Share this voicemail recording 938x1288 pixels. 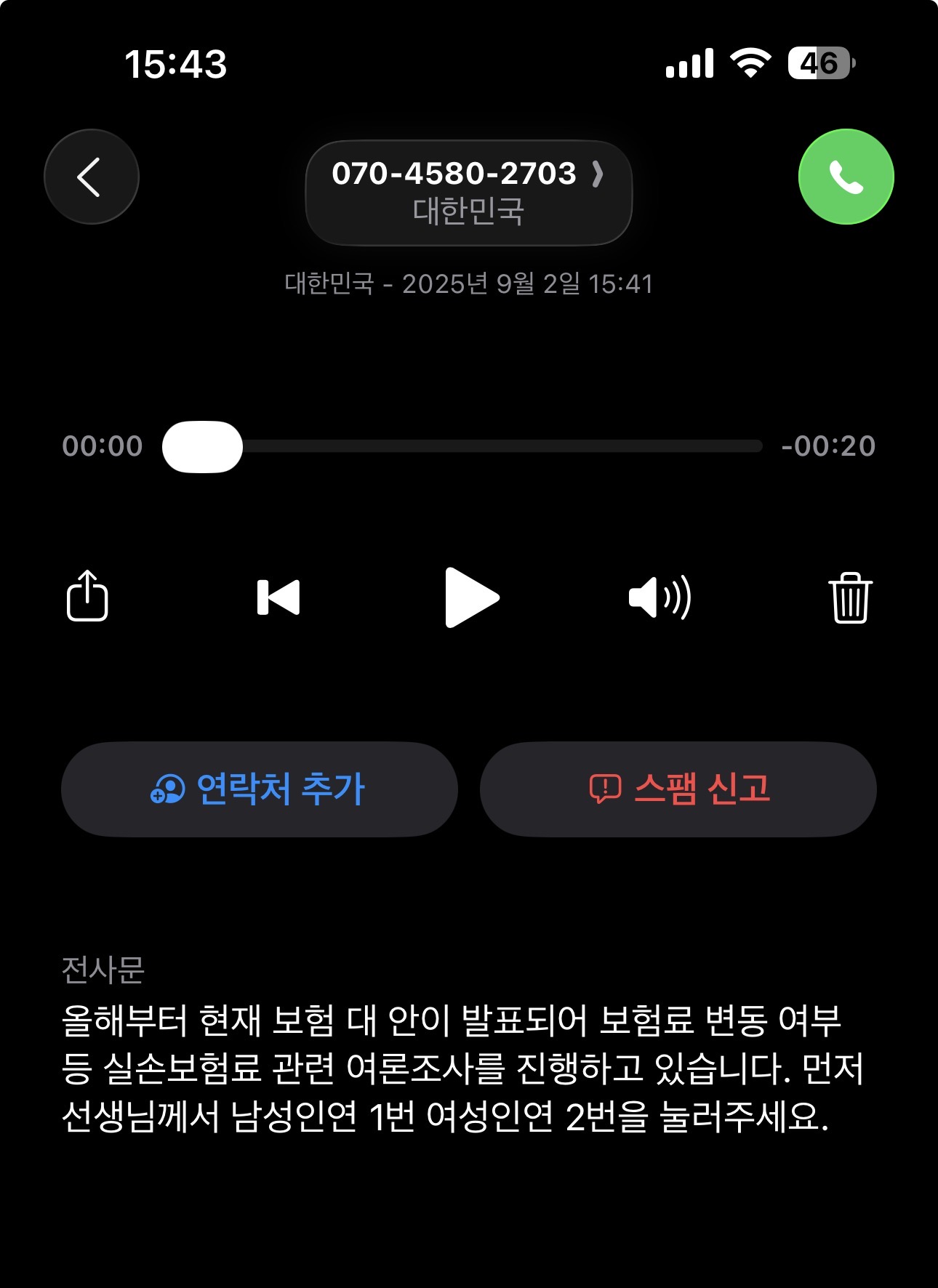pyautogui.click(x=87, y=597)
